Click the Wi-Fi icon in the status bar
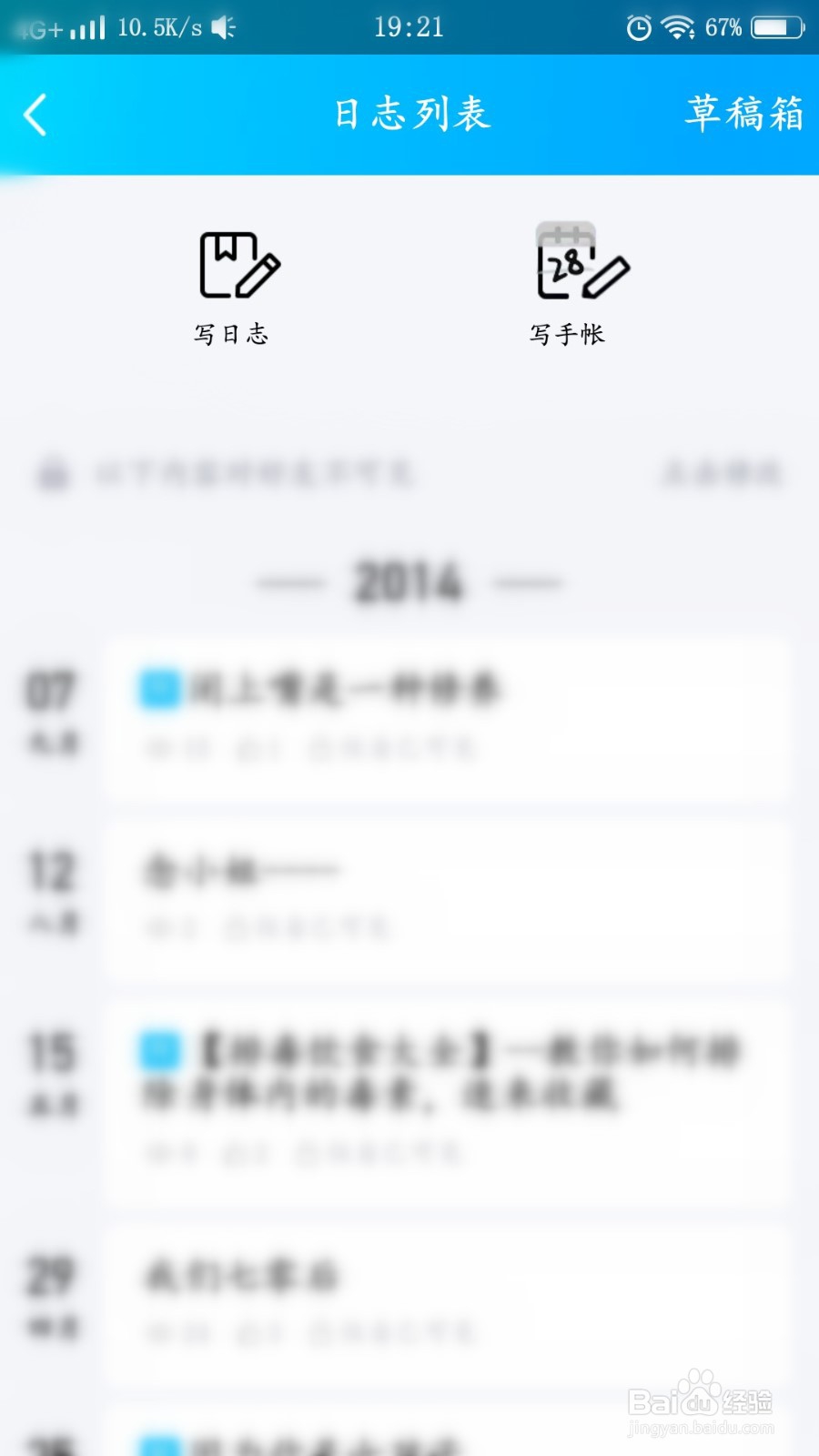The height and width of the screenshot is (1456, 819). (x=675, y=27)
